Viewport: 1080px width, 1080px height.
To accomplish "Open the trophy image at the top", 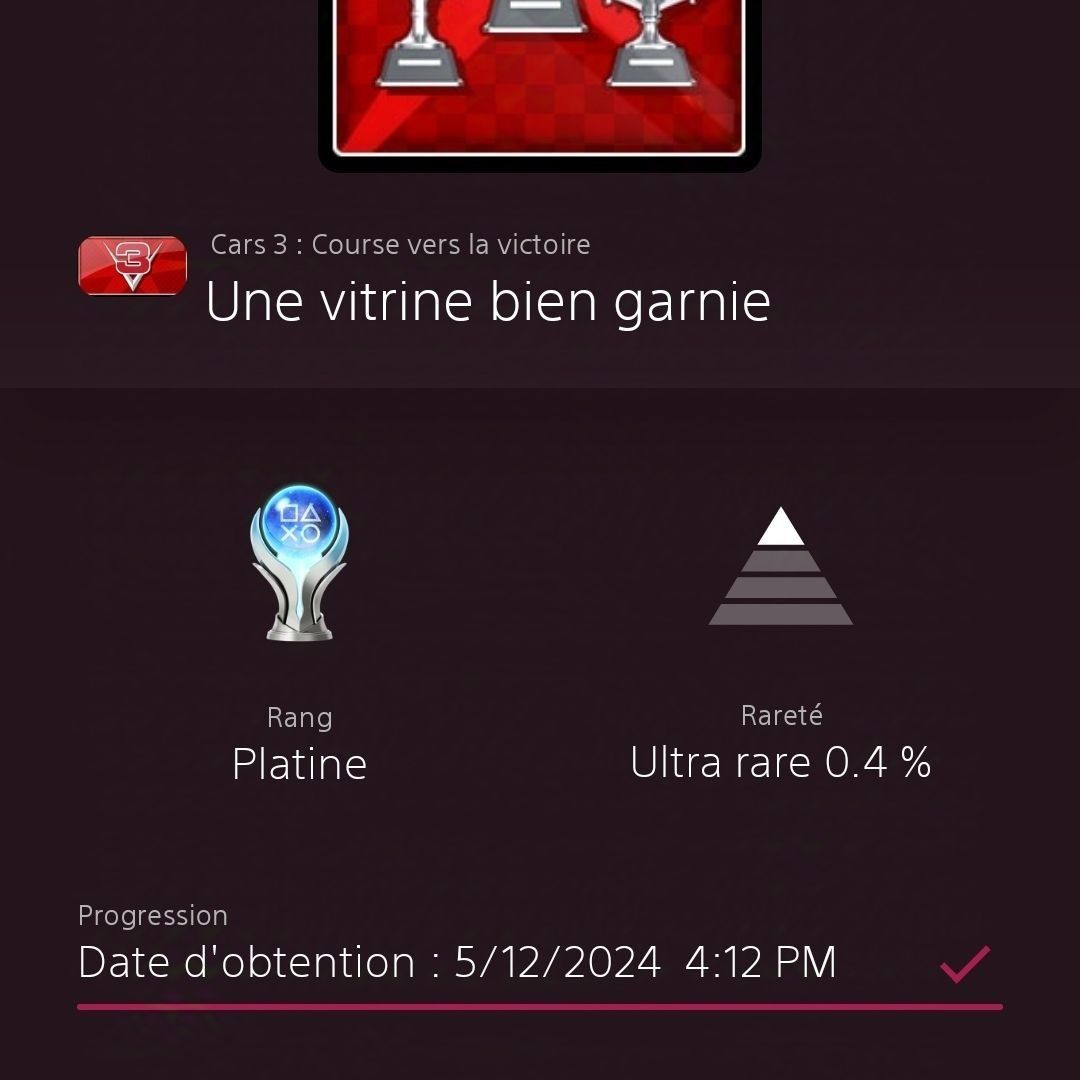I will (x=539, y=80).
